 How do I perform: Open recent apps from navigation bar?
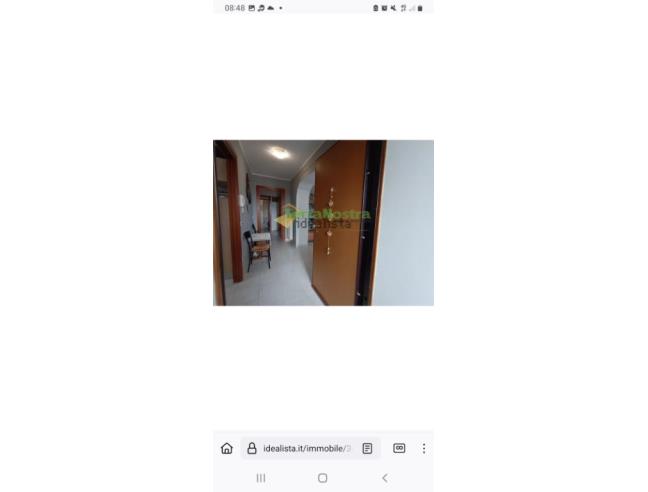coord(261,478)
